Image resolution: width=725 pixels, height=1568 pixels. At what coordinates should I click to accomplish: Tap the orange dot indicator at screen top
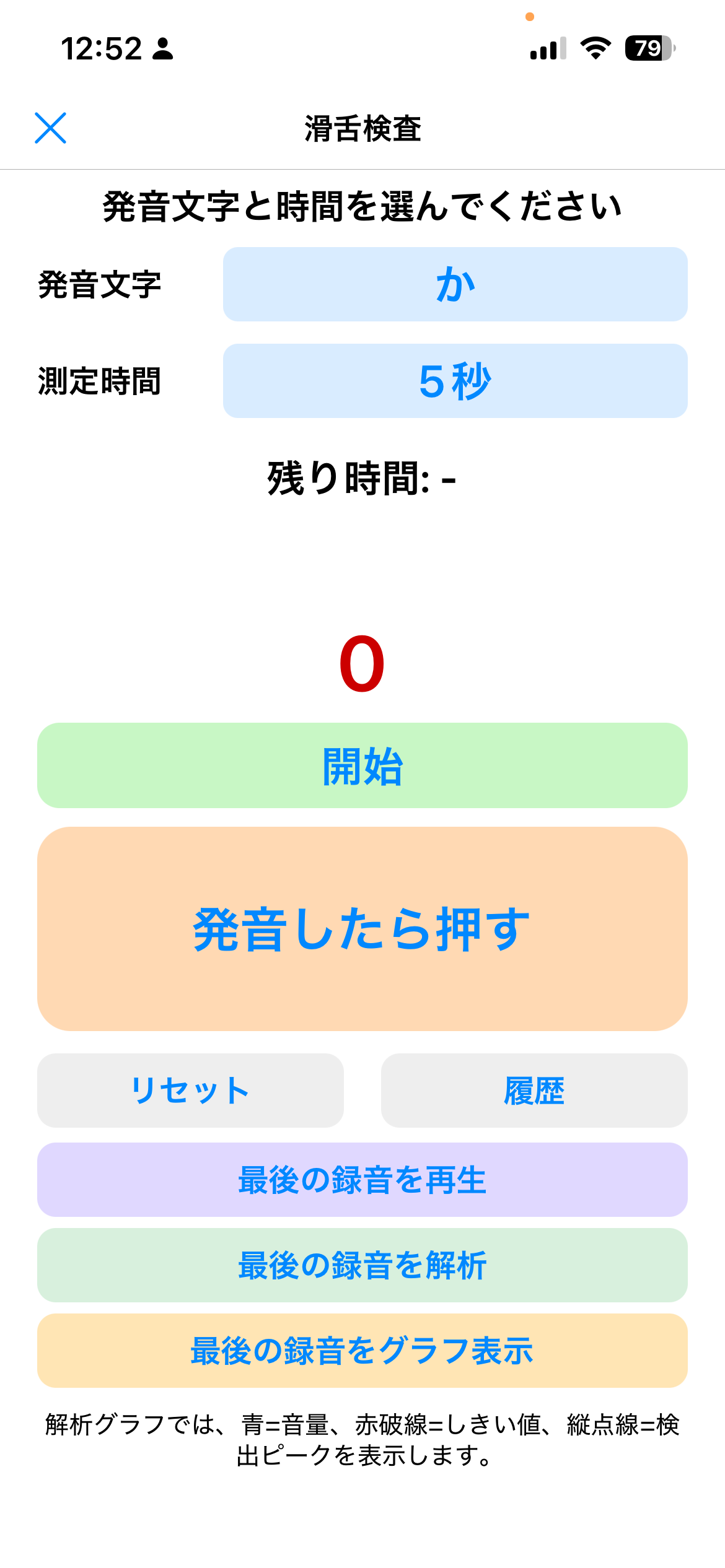click(x=529, y=17)
